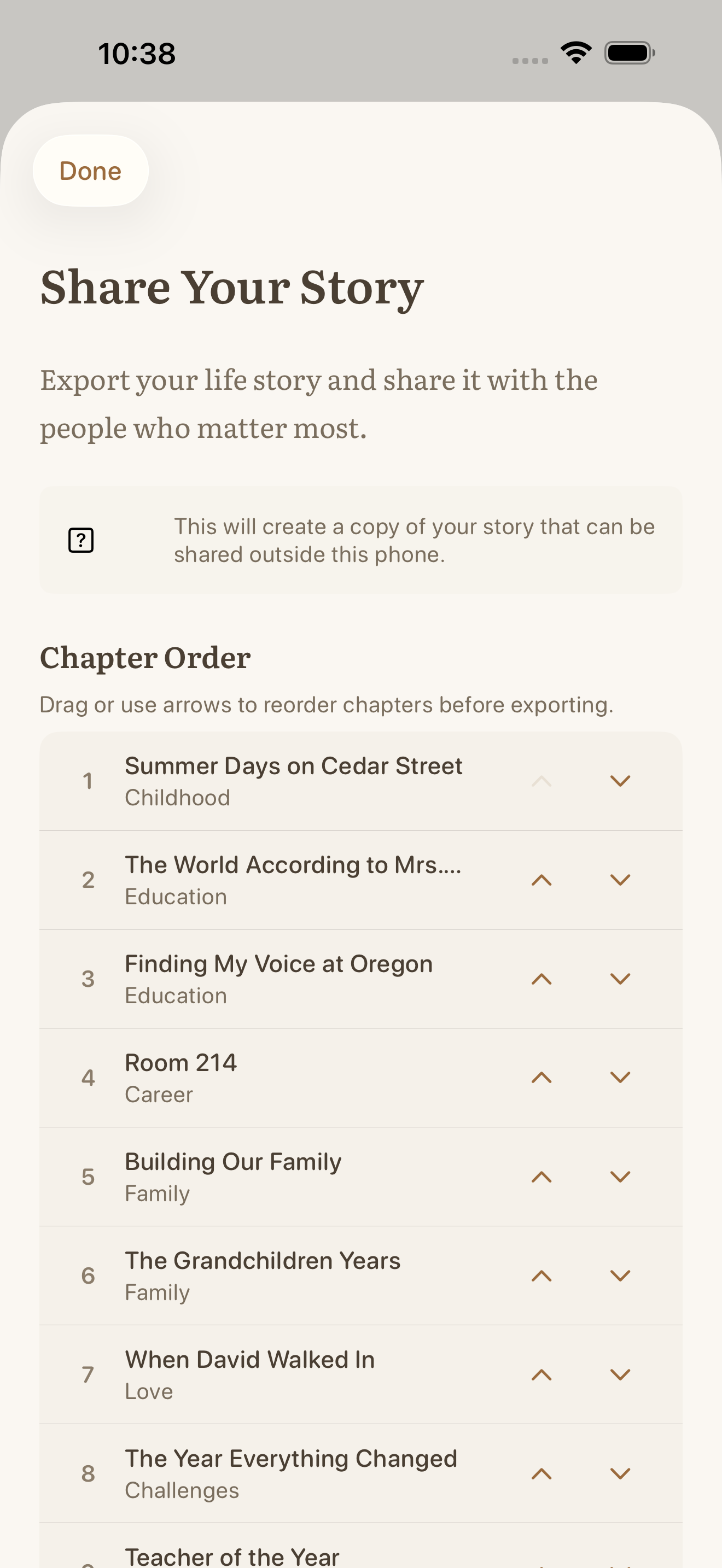This screenshot has height=1568, width=722.
Task: Select the "Room 214" chapter row
Action: coord(274,1078)
